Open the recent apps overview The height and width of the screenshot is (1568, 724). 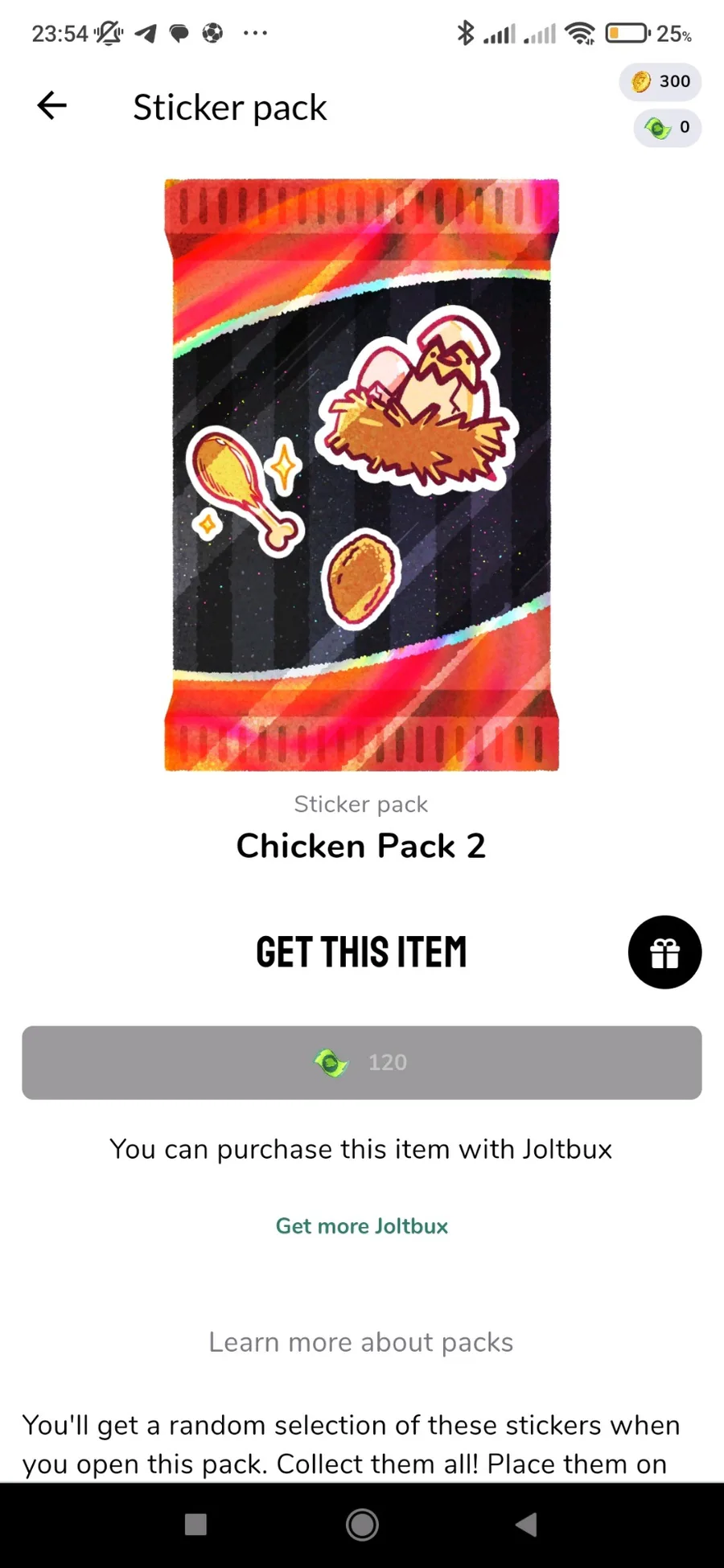(x=195, y=1524)
